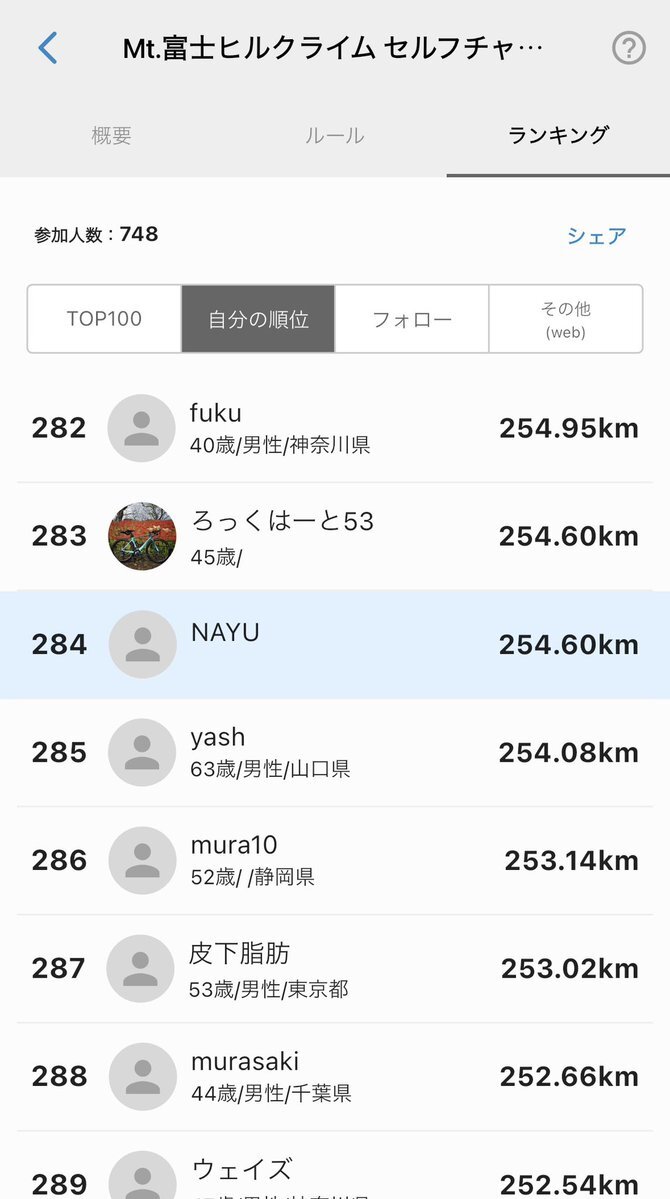Open NAYU's highlighted ranking row
Image resolution: width=670 pixels, height=1199 pixels.
[335, 645]
